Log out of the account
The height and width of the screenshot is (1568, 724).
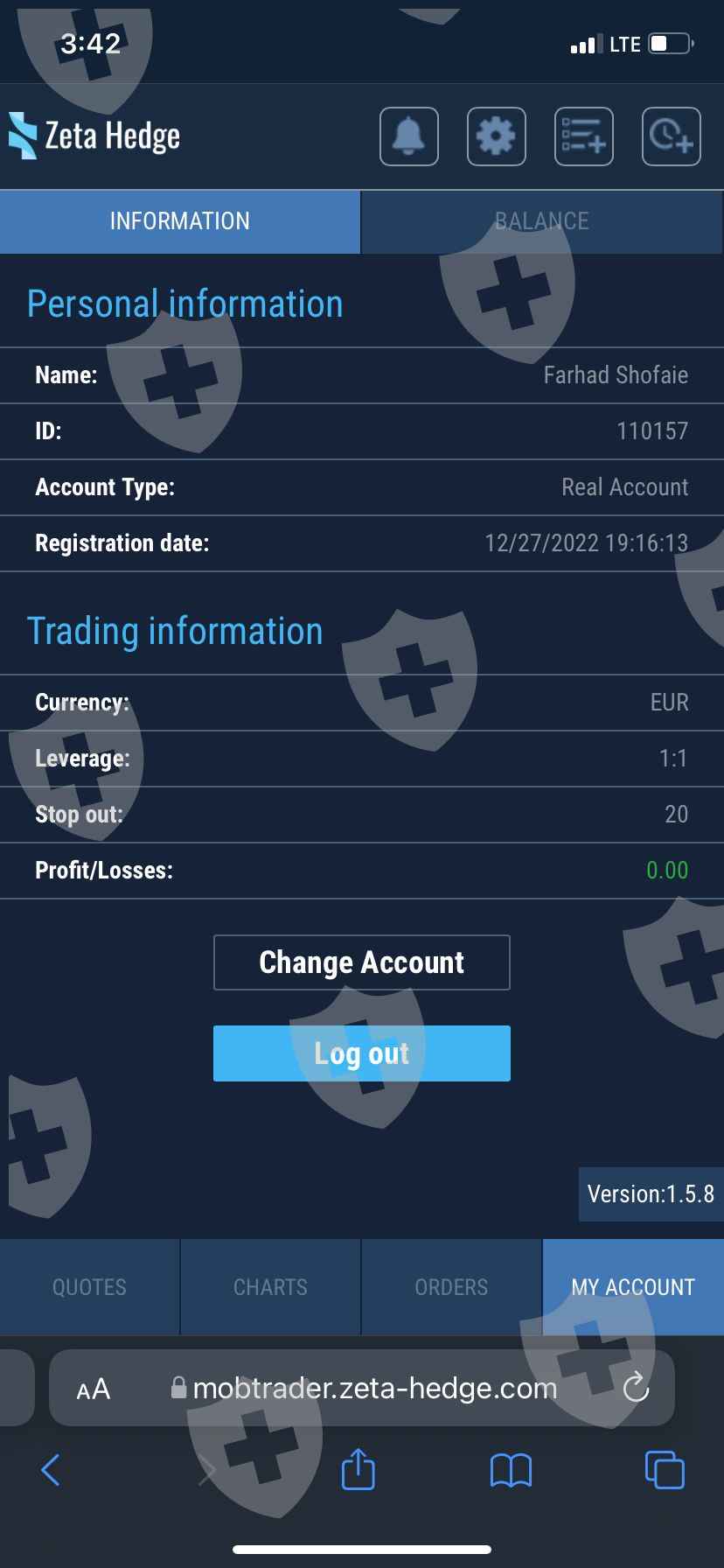[362, 1053]
